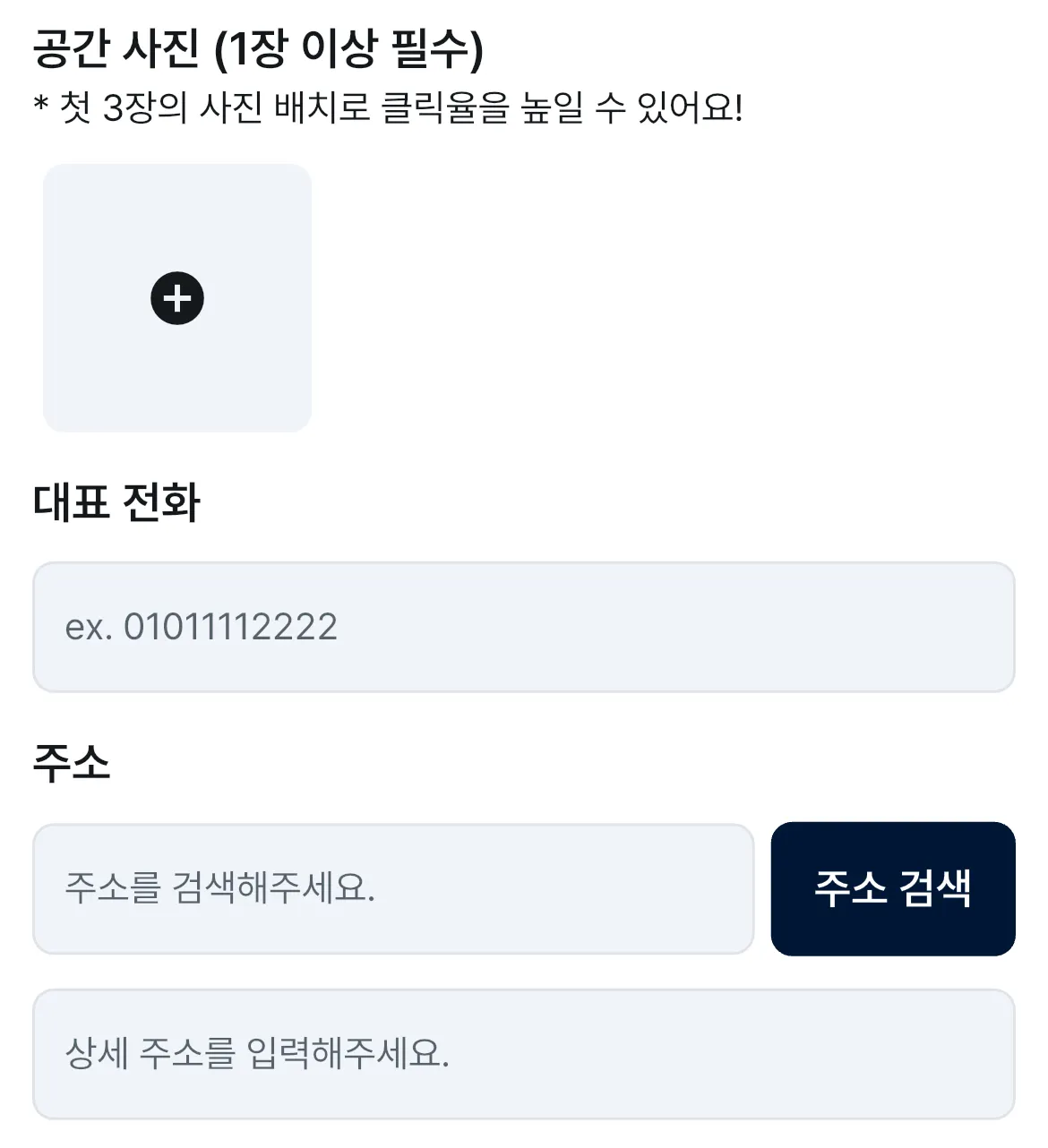Open address lookup with 주소 검색
Image resolution: width=1048 pixels, height=1148 pixels.
[x=892, y=888]
